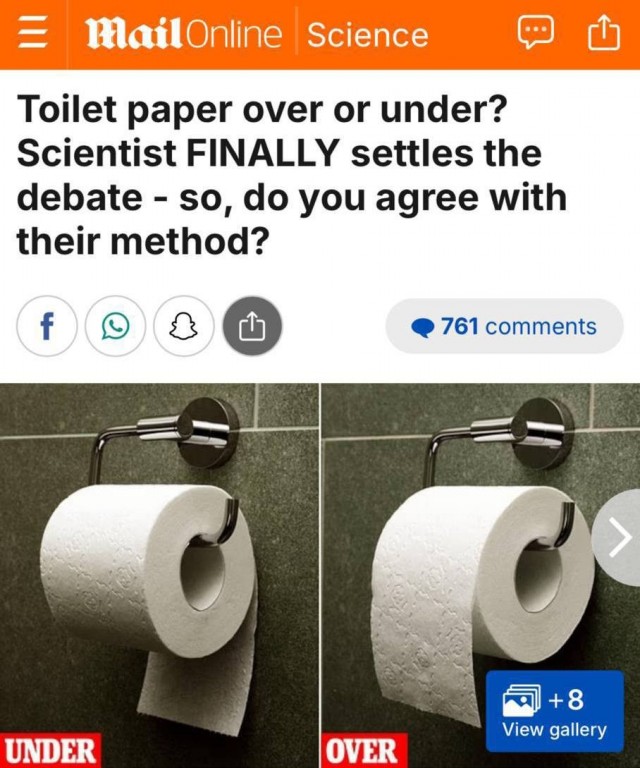Open the +8 View gallery button
The image size is (640, 768).
554,712
